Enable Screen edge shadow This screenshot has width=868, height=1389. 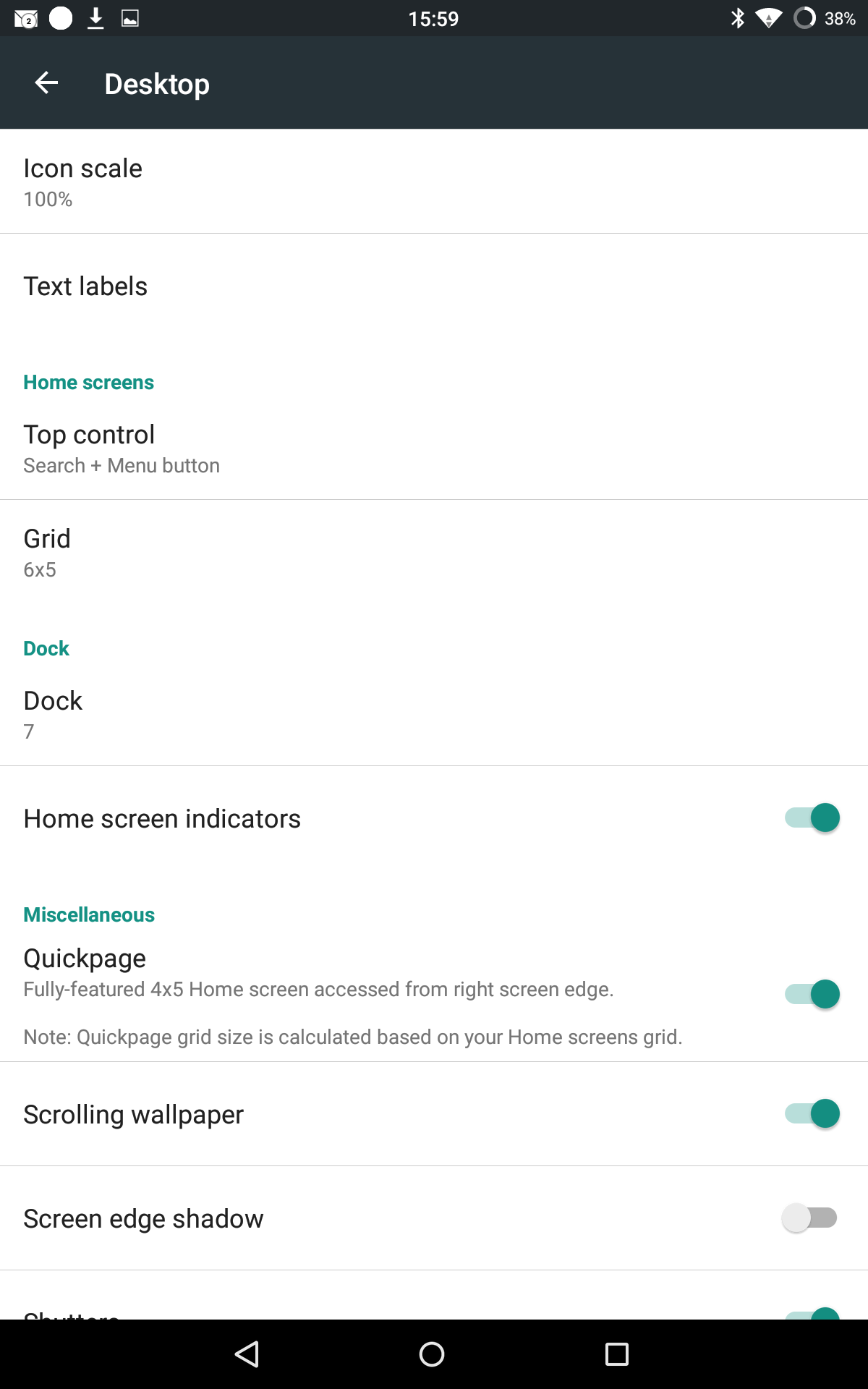[810, 1218]
